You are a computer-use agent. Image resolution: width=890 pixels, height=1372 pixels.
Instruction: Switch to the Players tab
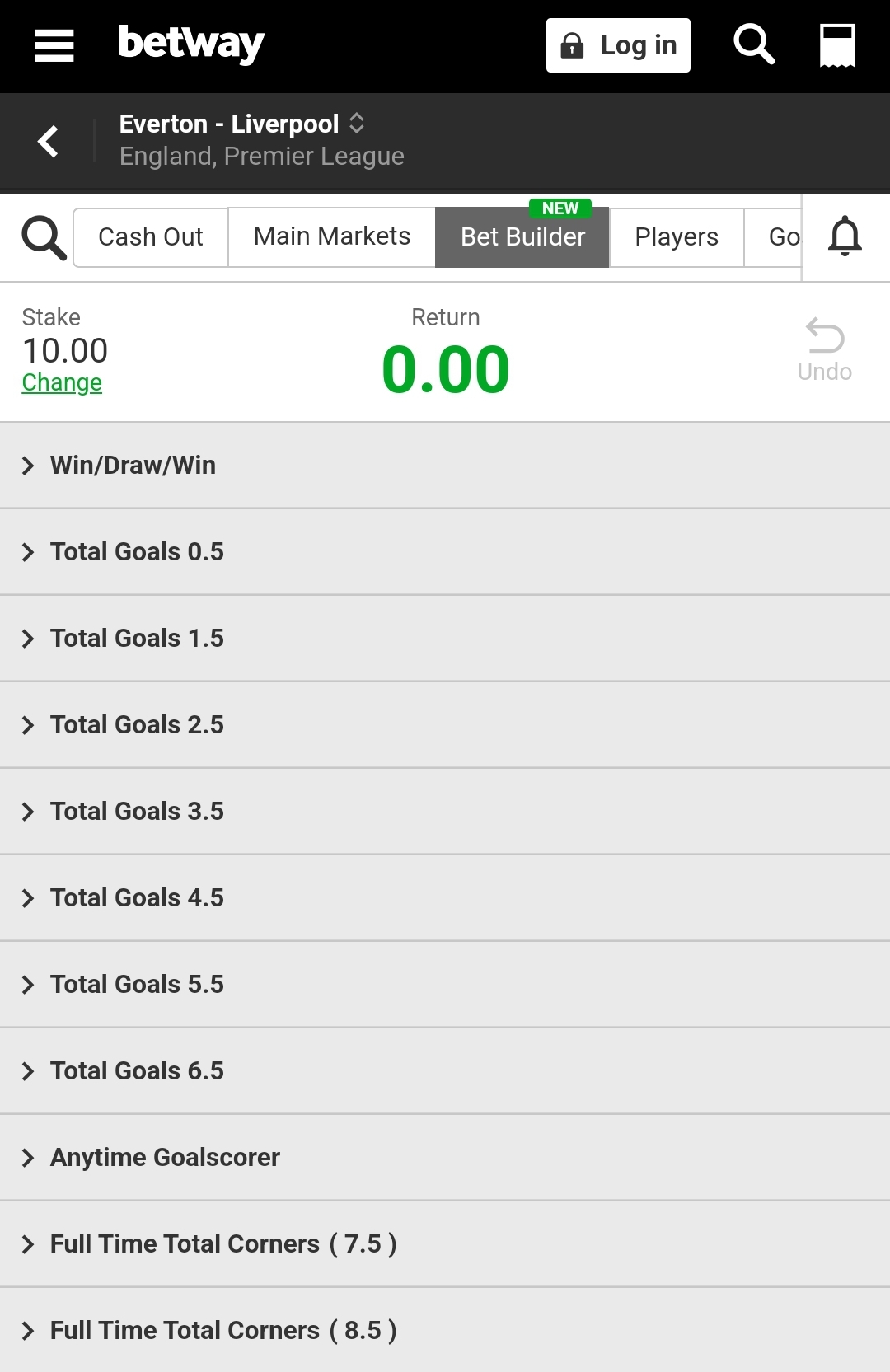click(676, 236)
